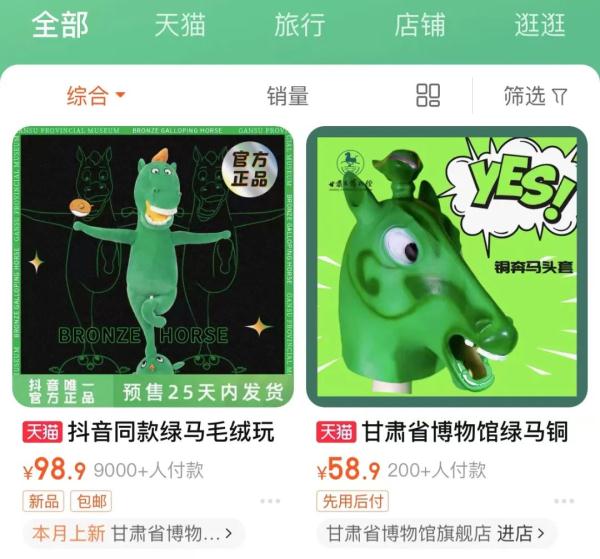This screenshot has height=559, width=600.
Task: Open the 抖音同款绿马毛绒玩 product card
Action: (152, 266)
